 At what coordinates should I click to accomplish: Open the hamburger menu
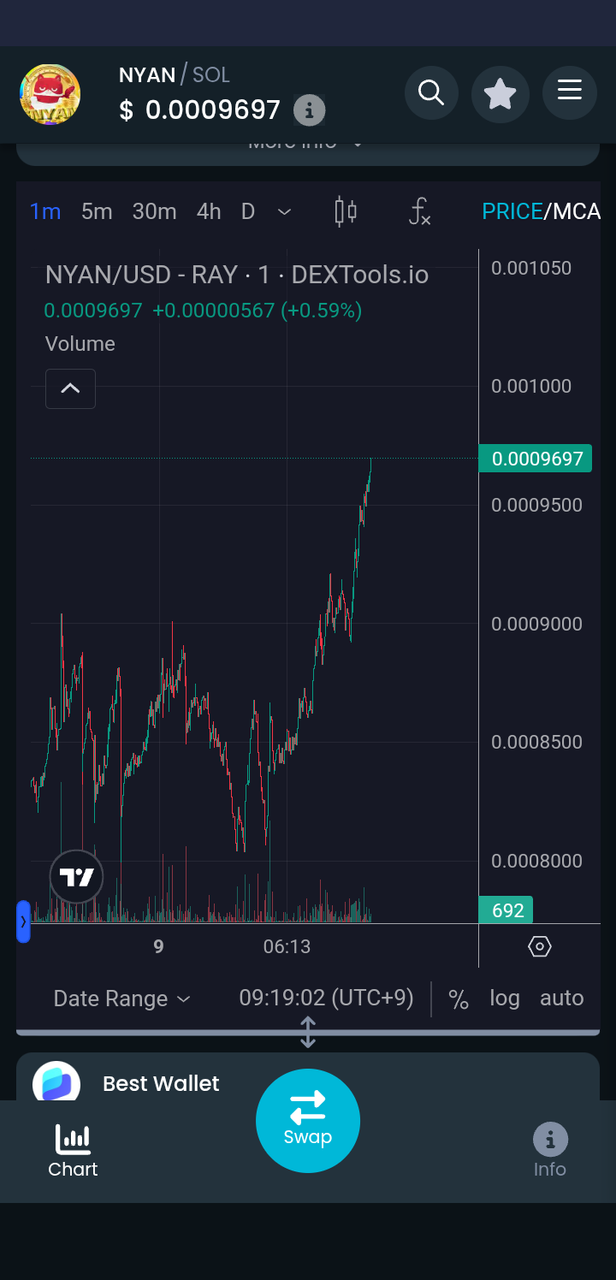(x=569, y=91)
